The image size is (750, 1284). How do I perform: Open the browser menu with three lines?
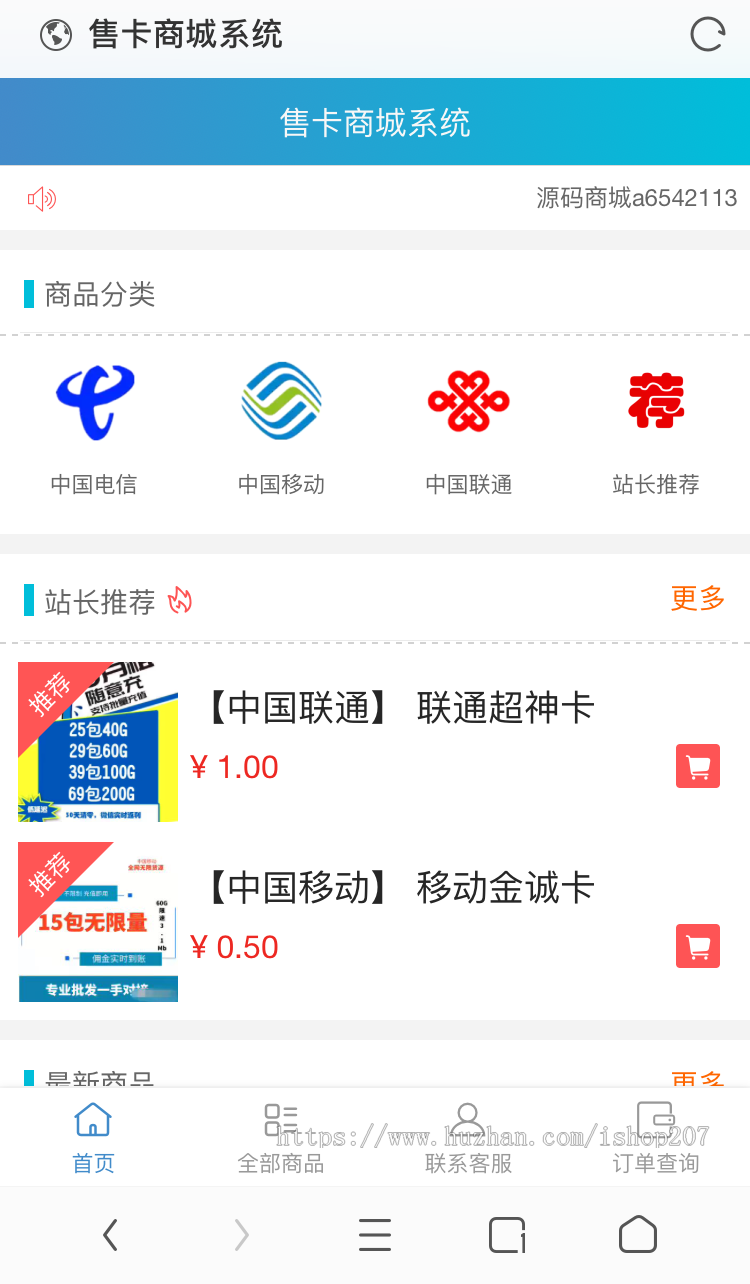pos(374,1234)
